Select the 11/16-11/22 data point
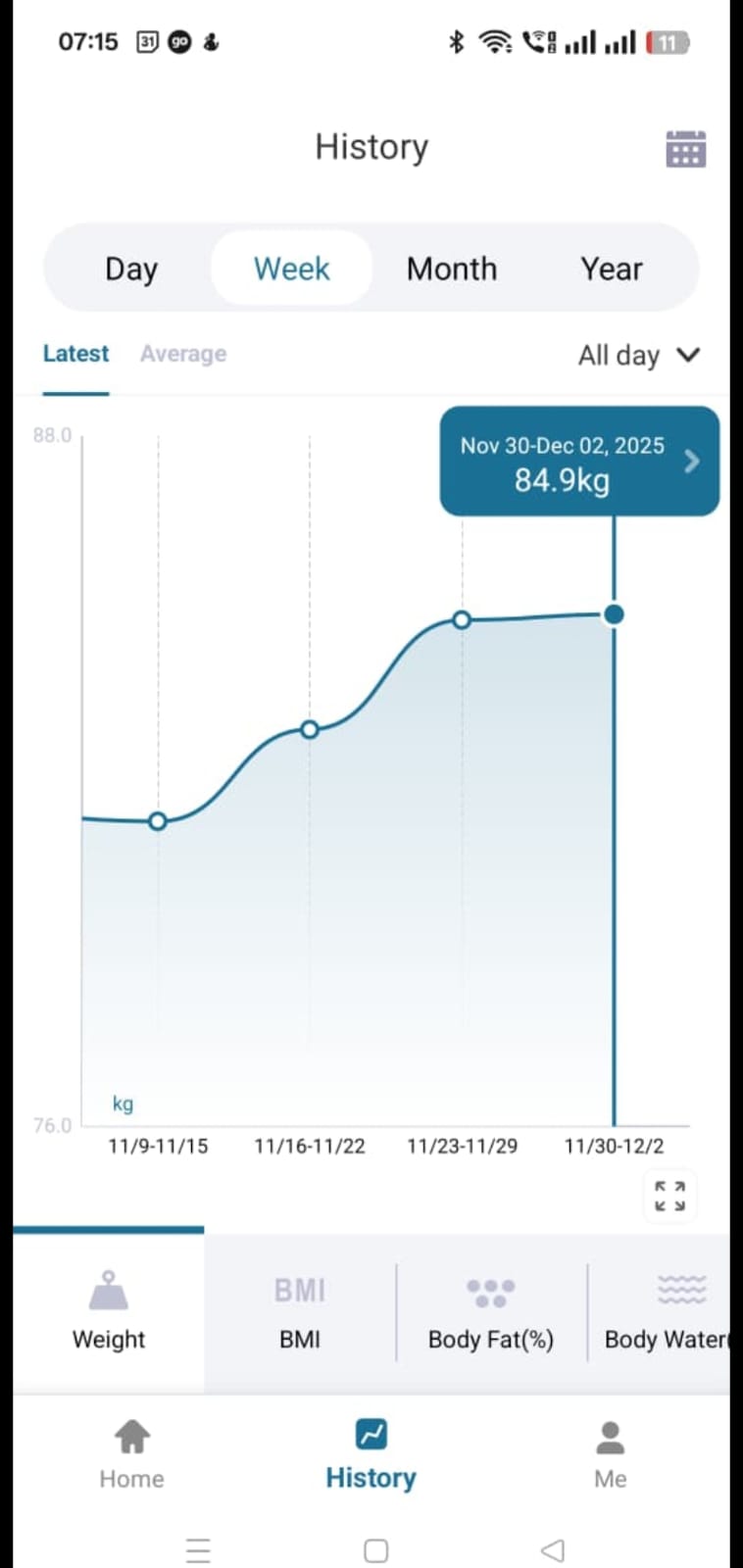Viewport: 743px width, 1568px height. [310, 729]
